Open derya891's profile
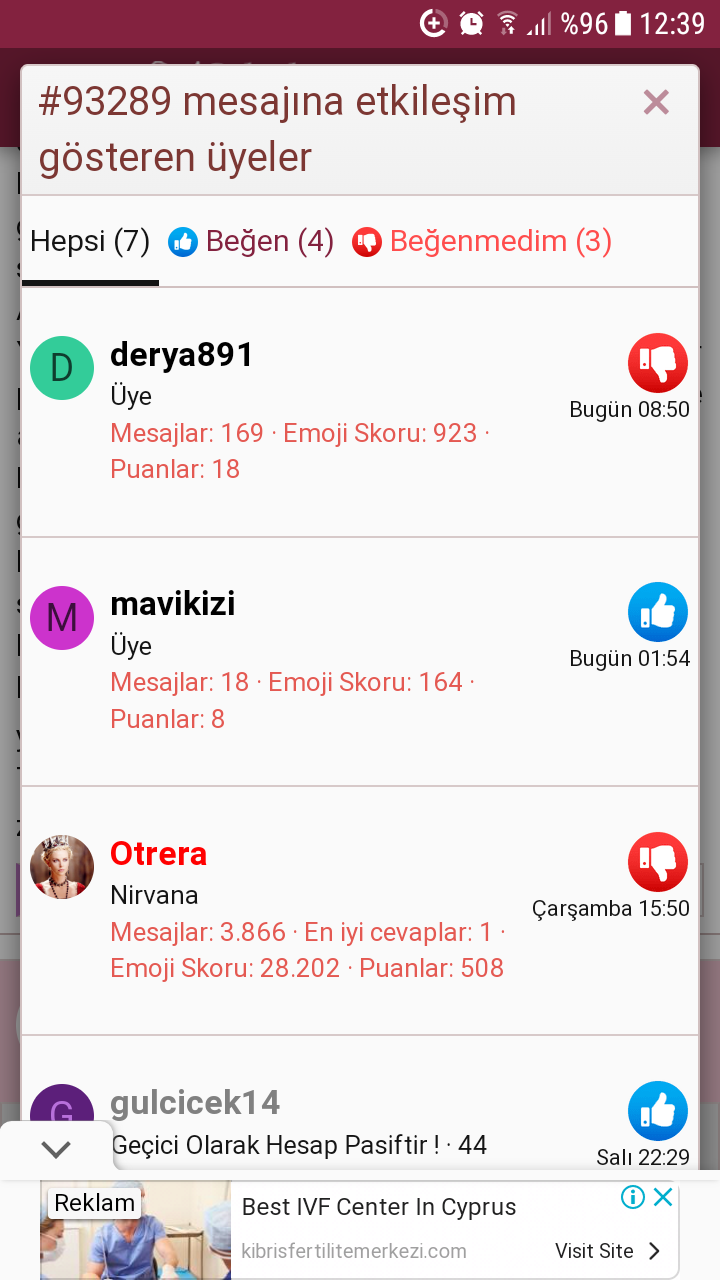This screenshot has width=720, height=1280. coord(181,355)
